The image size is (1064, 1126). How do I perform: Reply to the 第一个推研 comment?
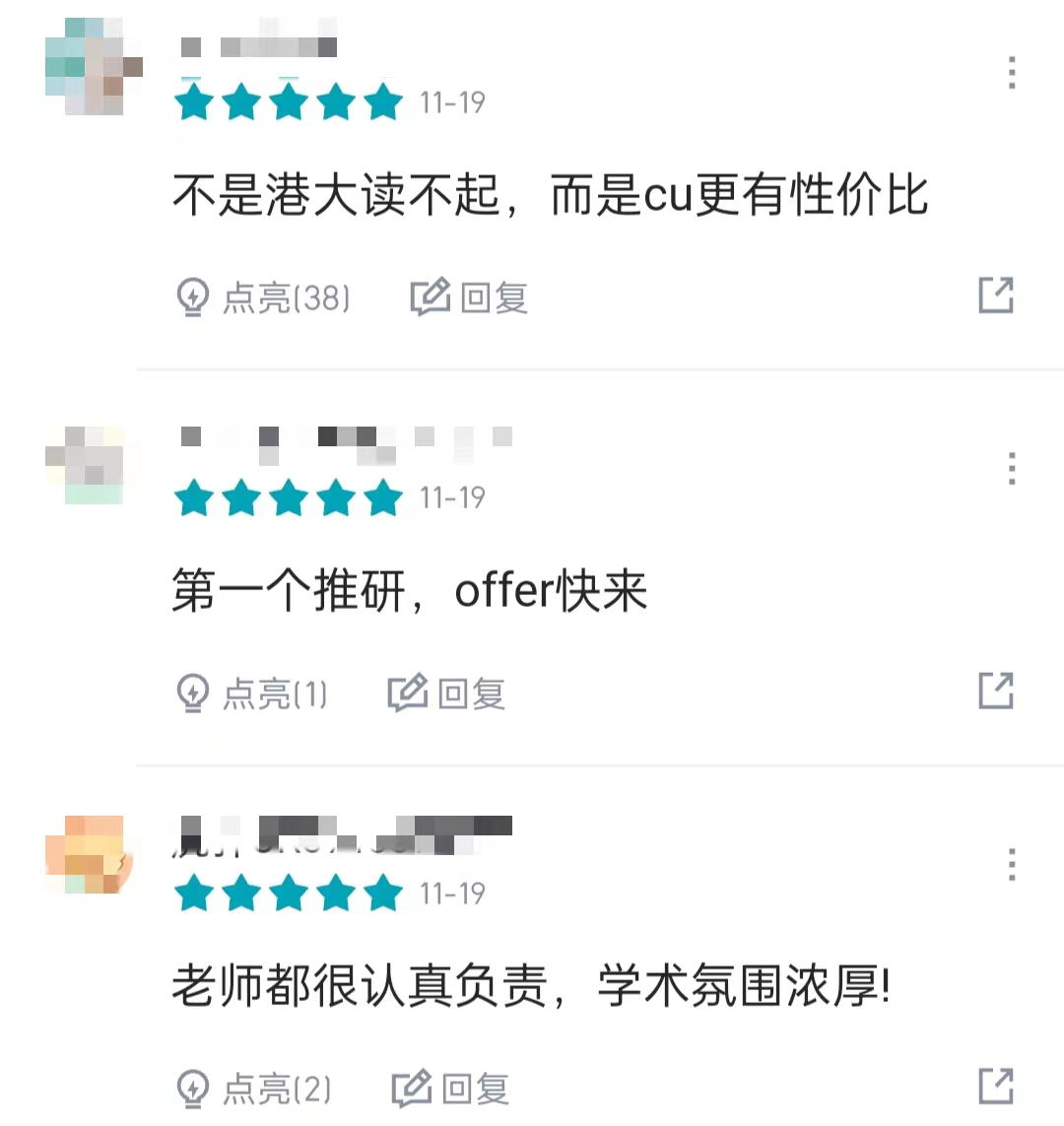click(x=446, y=694)
